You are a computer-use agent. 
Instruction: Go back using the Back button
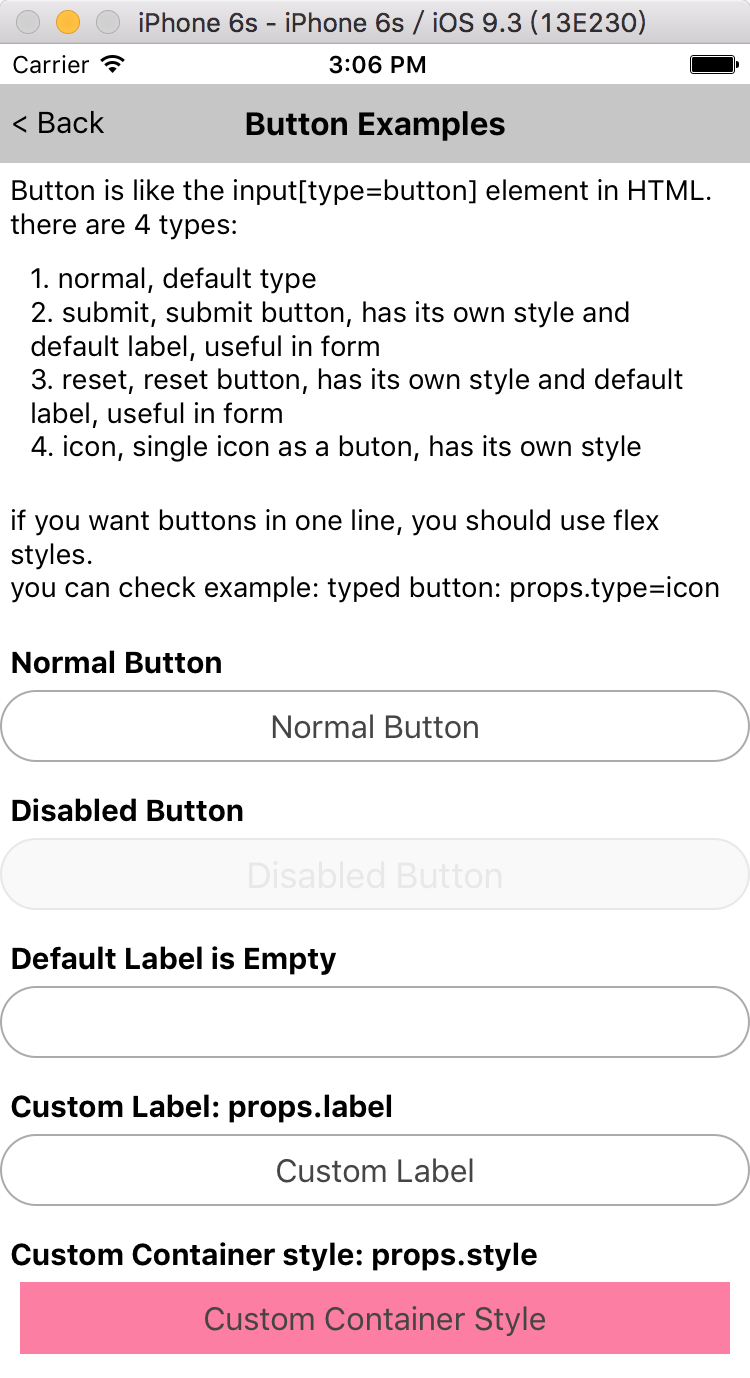coord(58,123)
